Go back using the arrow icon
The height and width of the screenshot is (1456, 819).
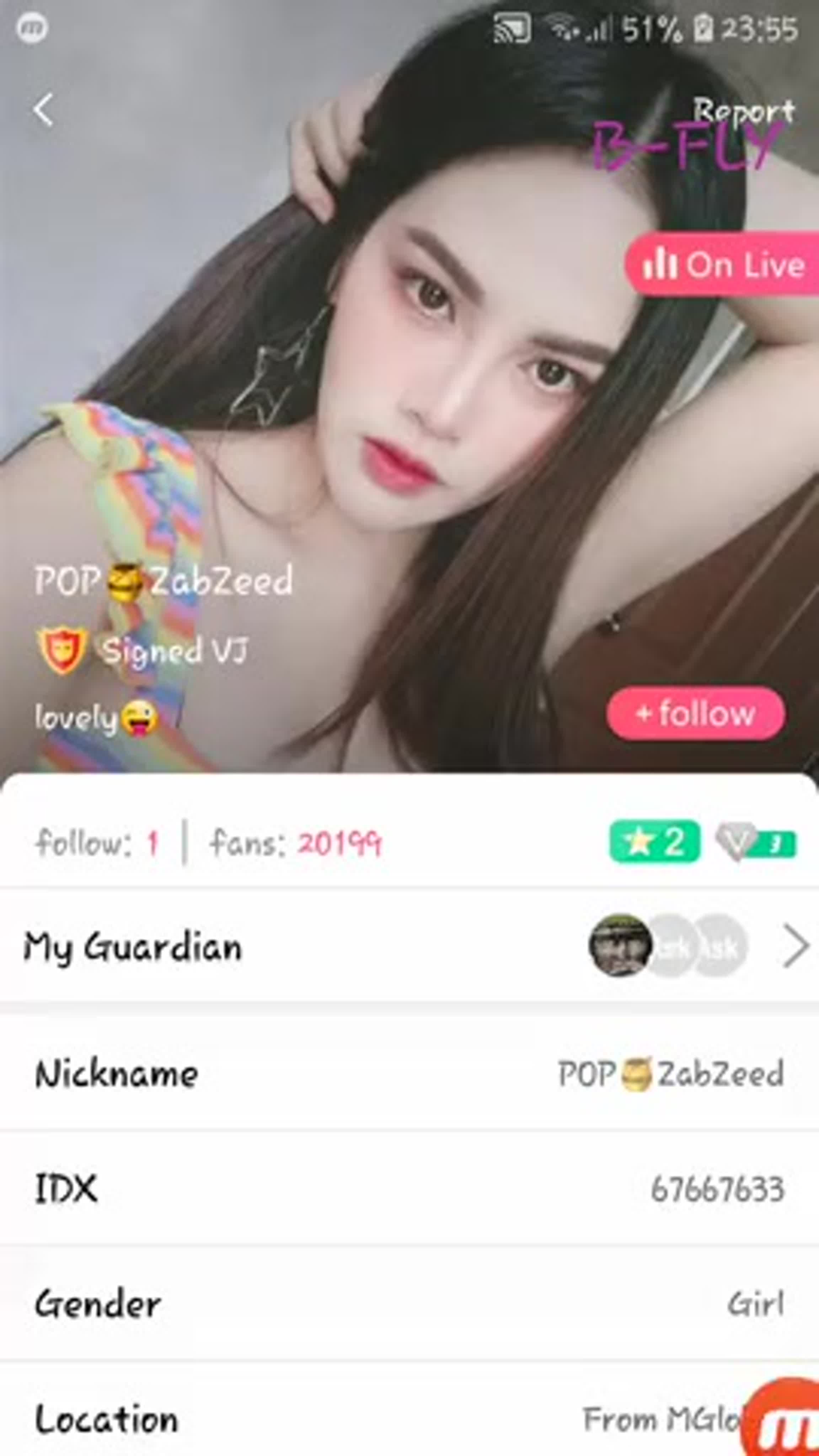[x=43, y=109]
